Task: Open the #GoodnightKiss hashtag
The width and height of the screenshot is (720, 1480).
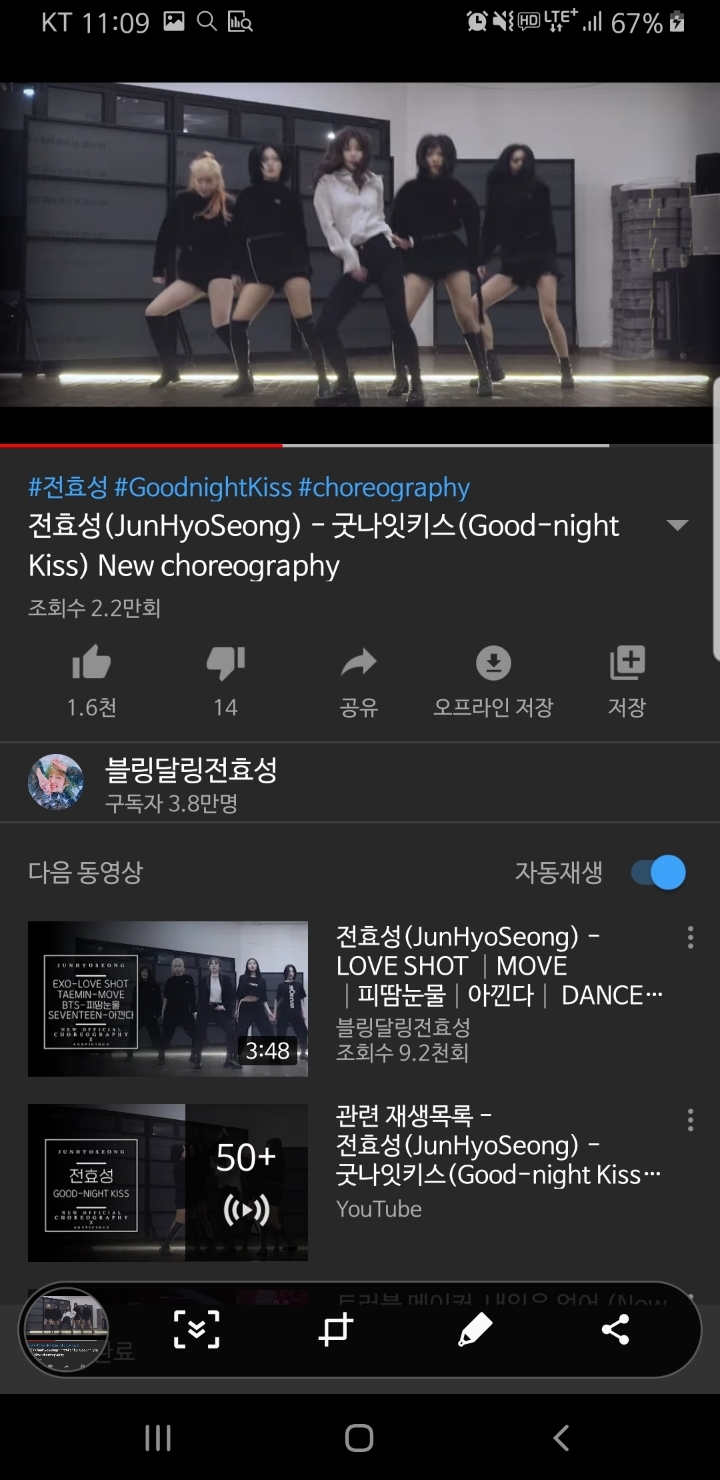Action: coord(203,488)
